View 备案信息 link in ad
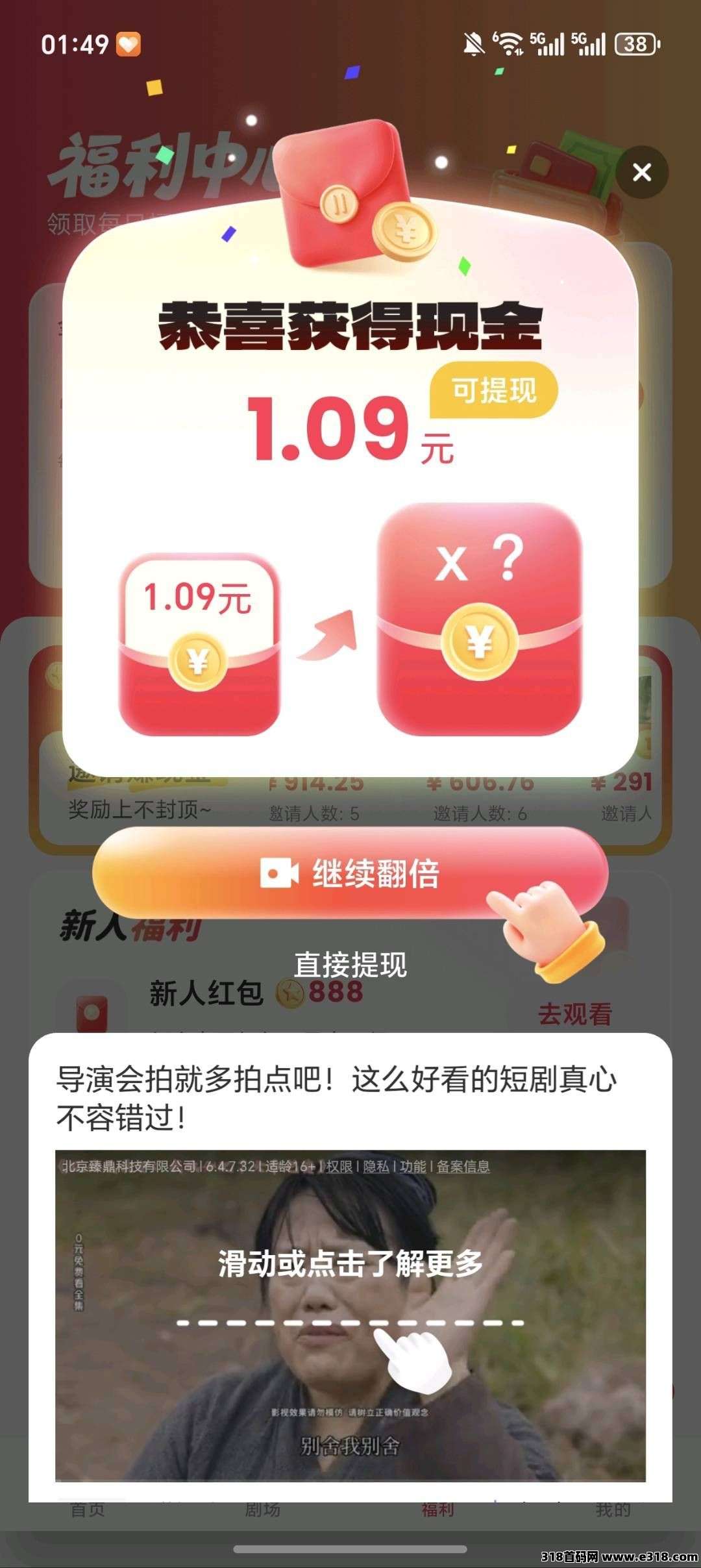This screenshot has height=1568, width=701. pyautogui.click(x=463, y=1167)
